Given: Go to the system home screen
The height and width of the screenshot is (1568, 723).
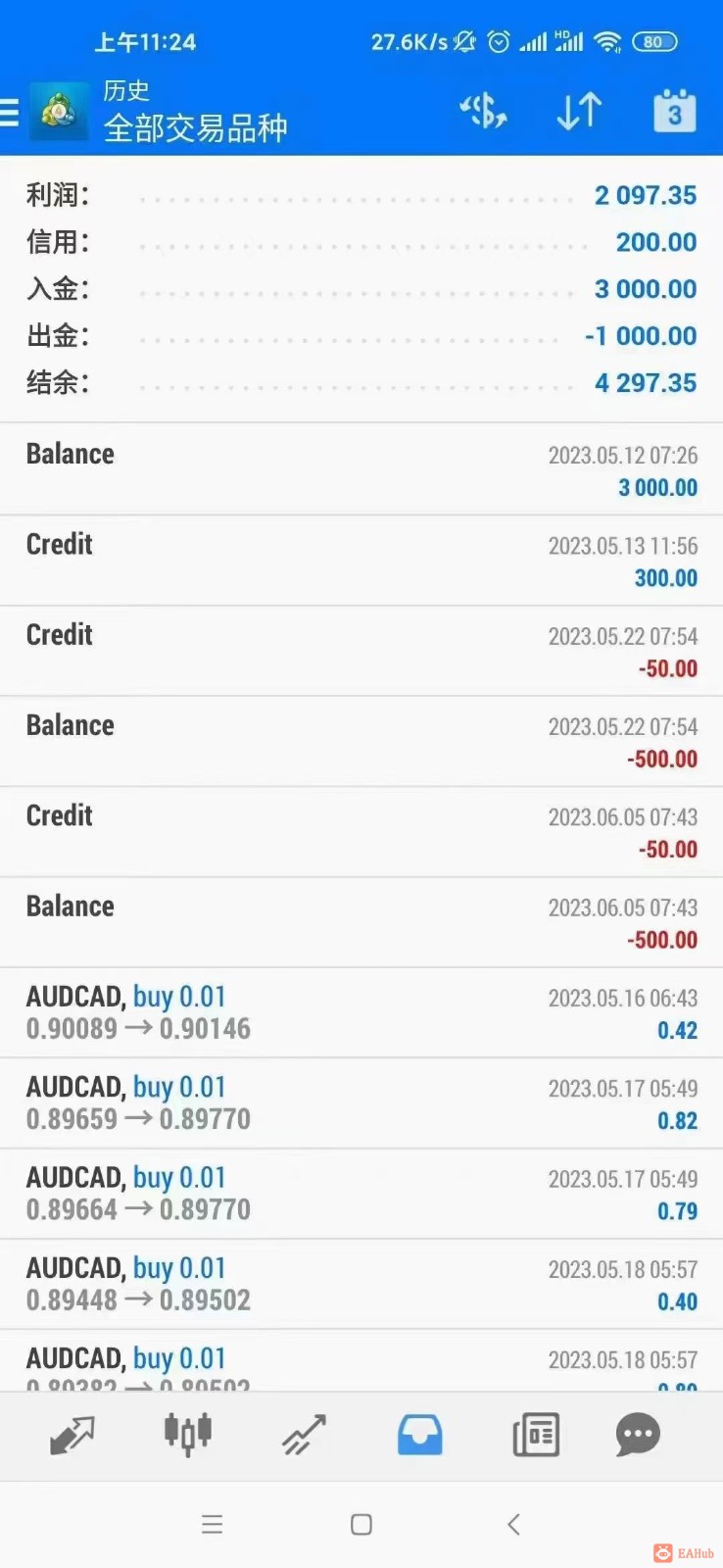Looking at the screenshot, I should coord(361,1524).
